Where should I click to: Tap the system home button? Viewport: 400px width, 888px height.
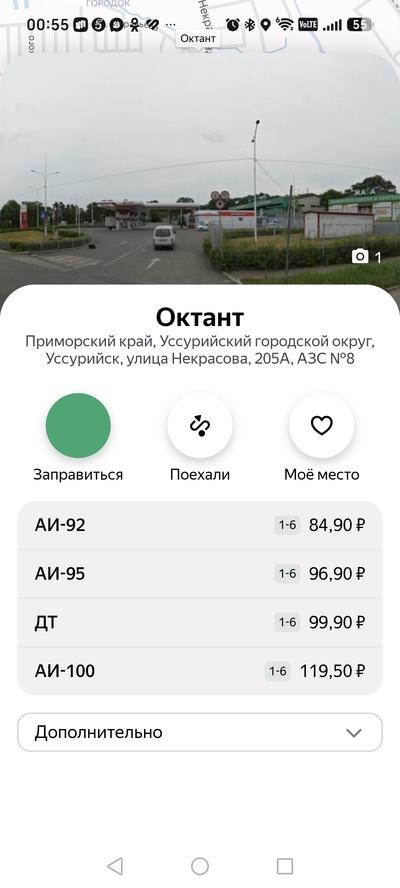point(200,866)
